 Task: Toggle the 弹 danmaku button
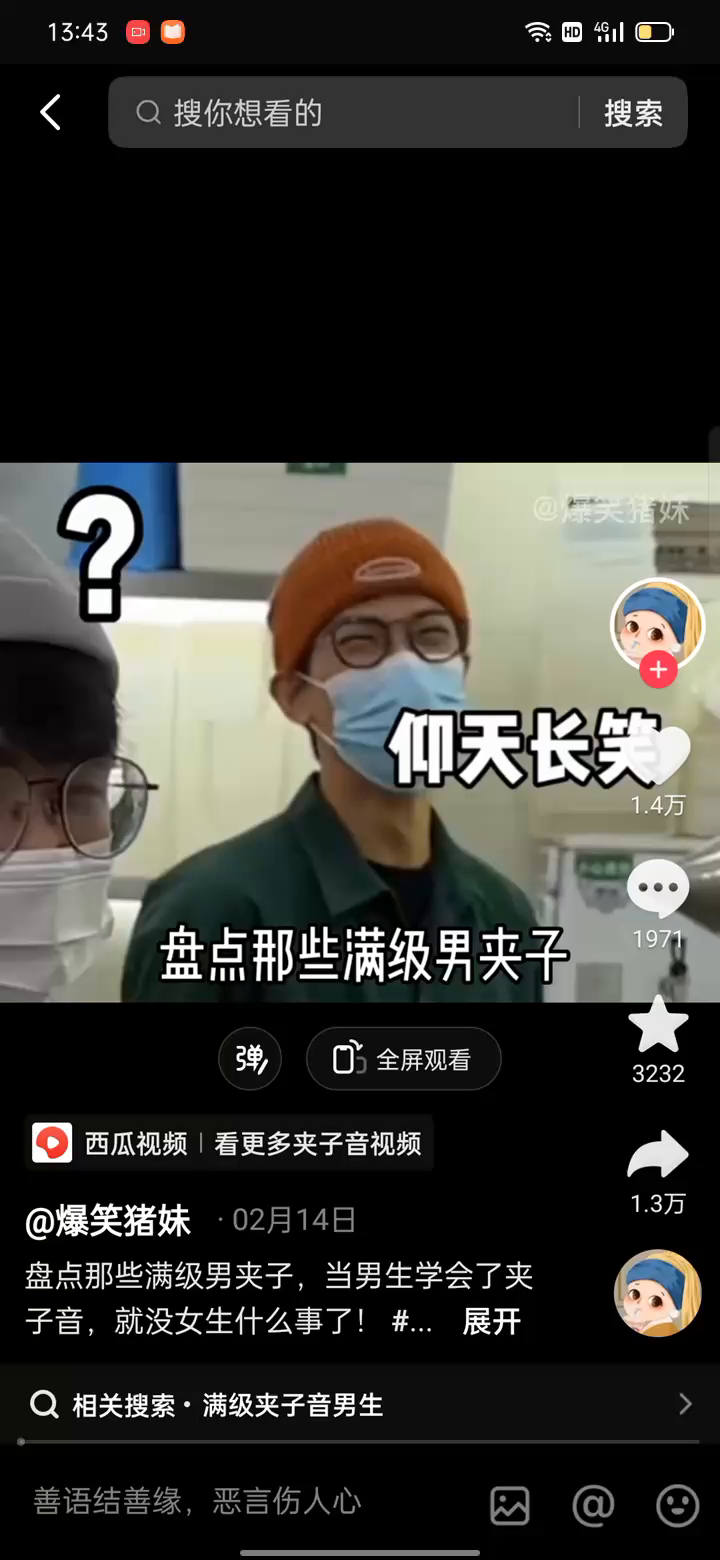point(250,1059)
